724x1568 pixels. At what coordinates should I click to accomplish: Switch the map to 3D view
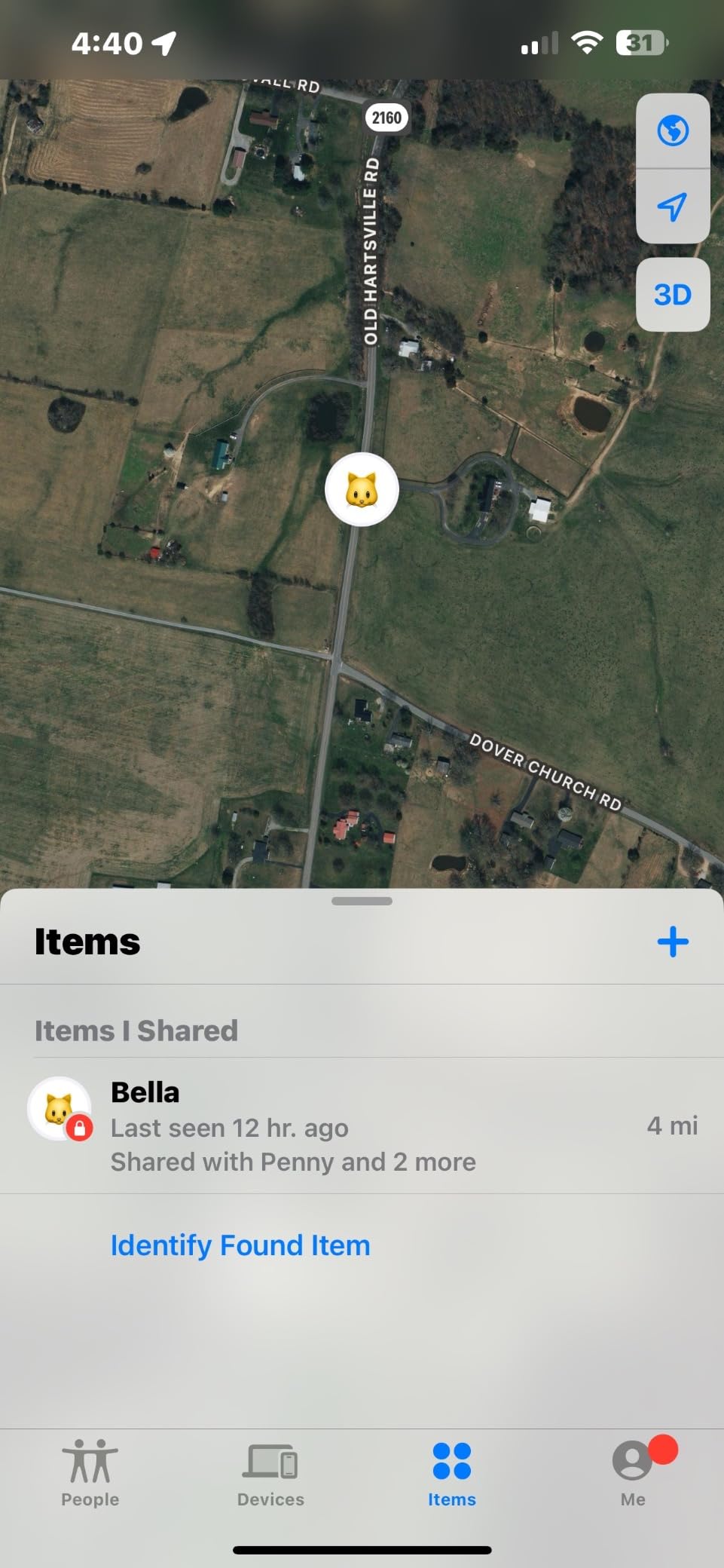tap(672, 295)
